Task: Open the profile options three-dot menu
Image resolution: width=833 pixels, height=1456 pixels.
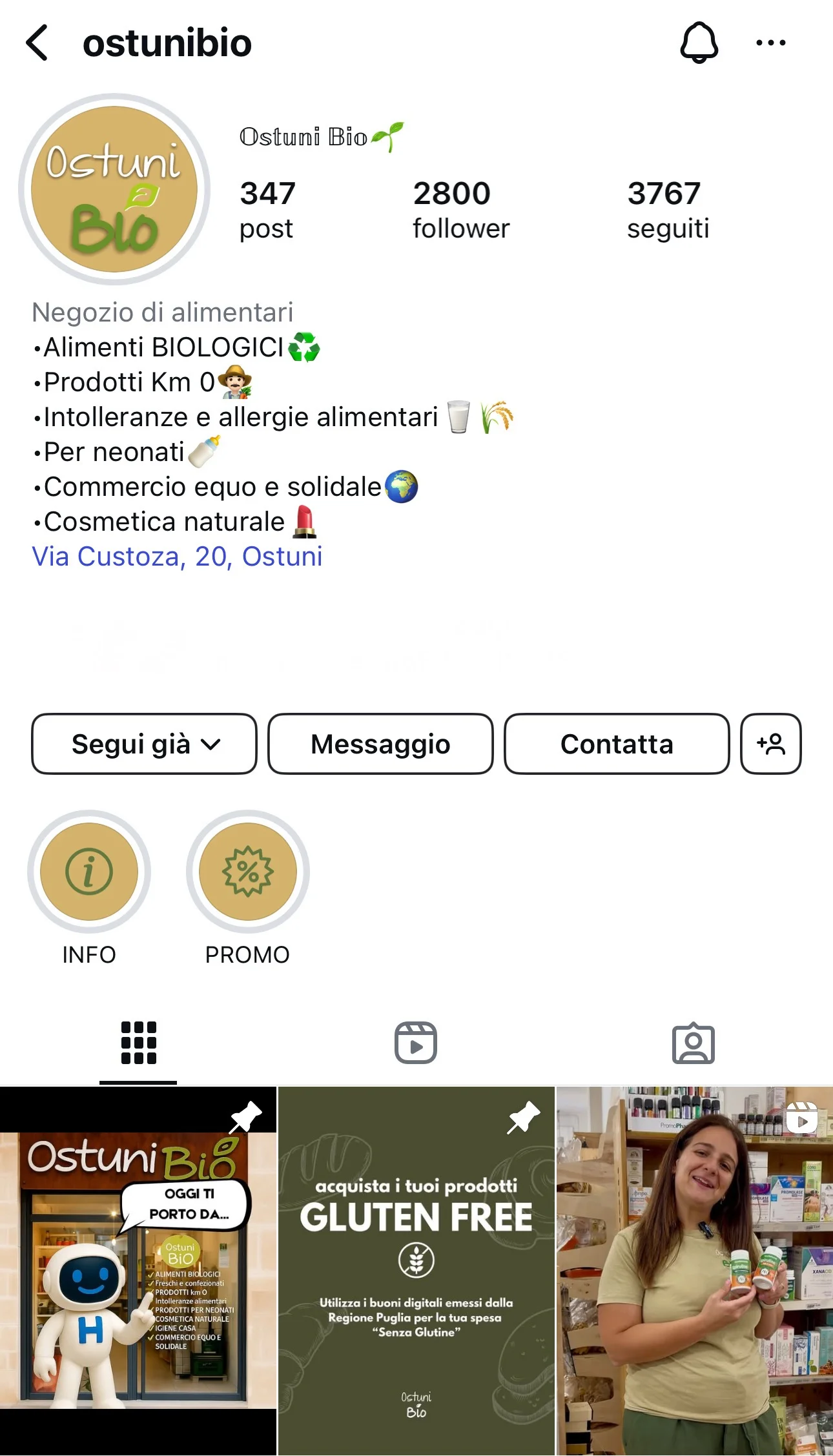Action: (x=770, y=42)
